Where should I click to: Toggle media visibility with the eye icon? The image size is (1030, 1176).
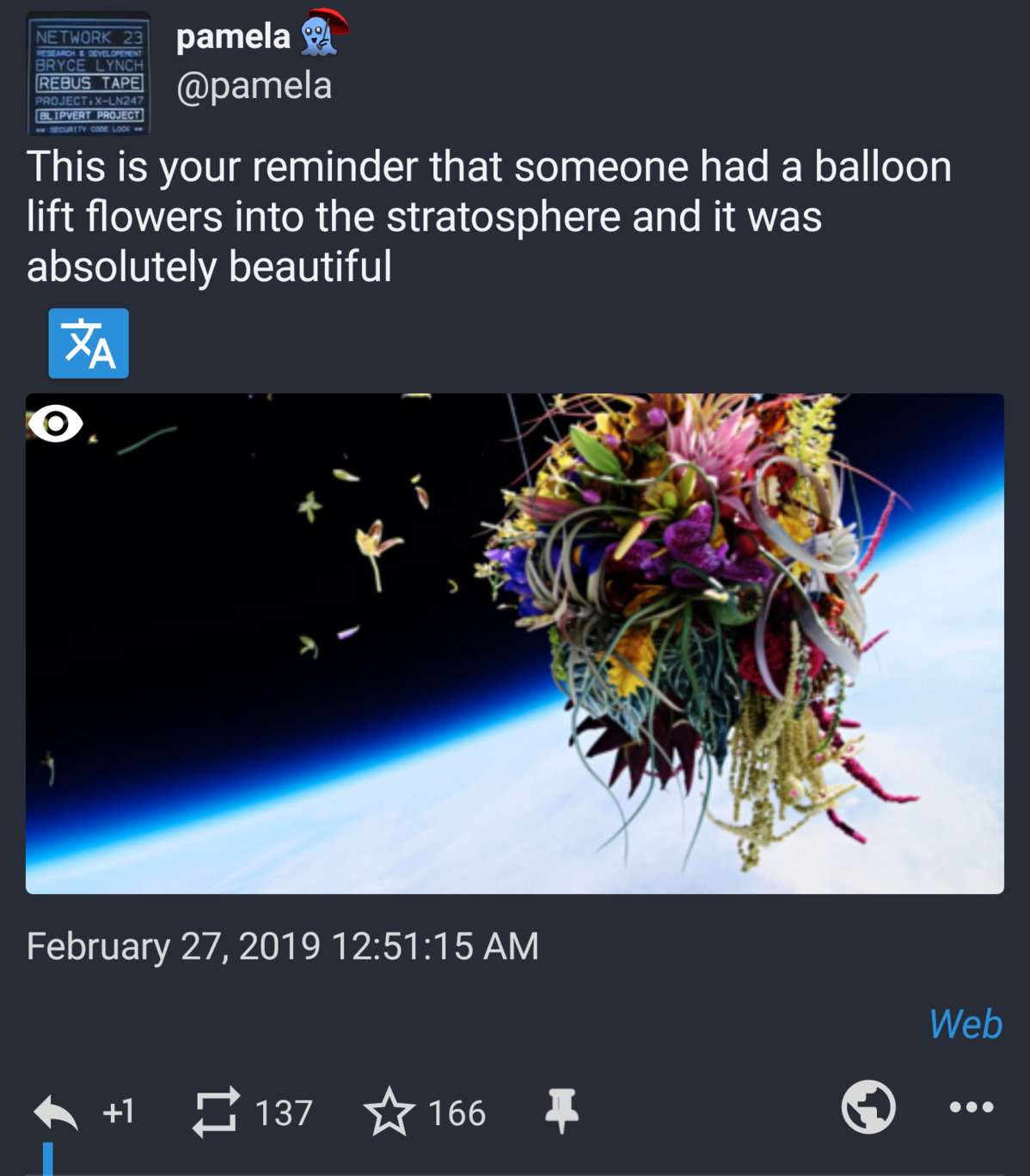pos(56,423)
